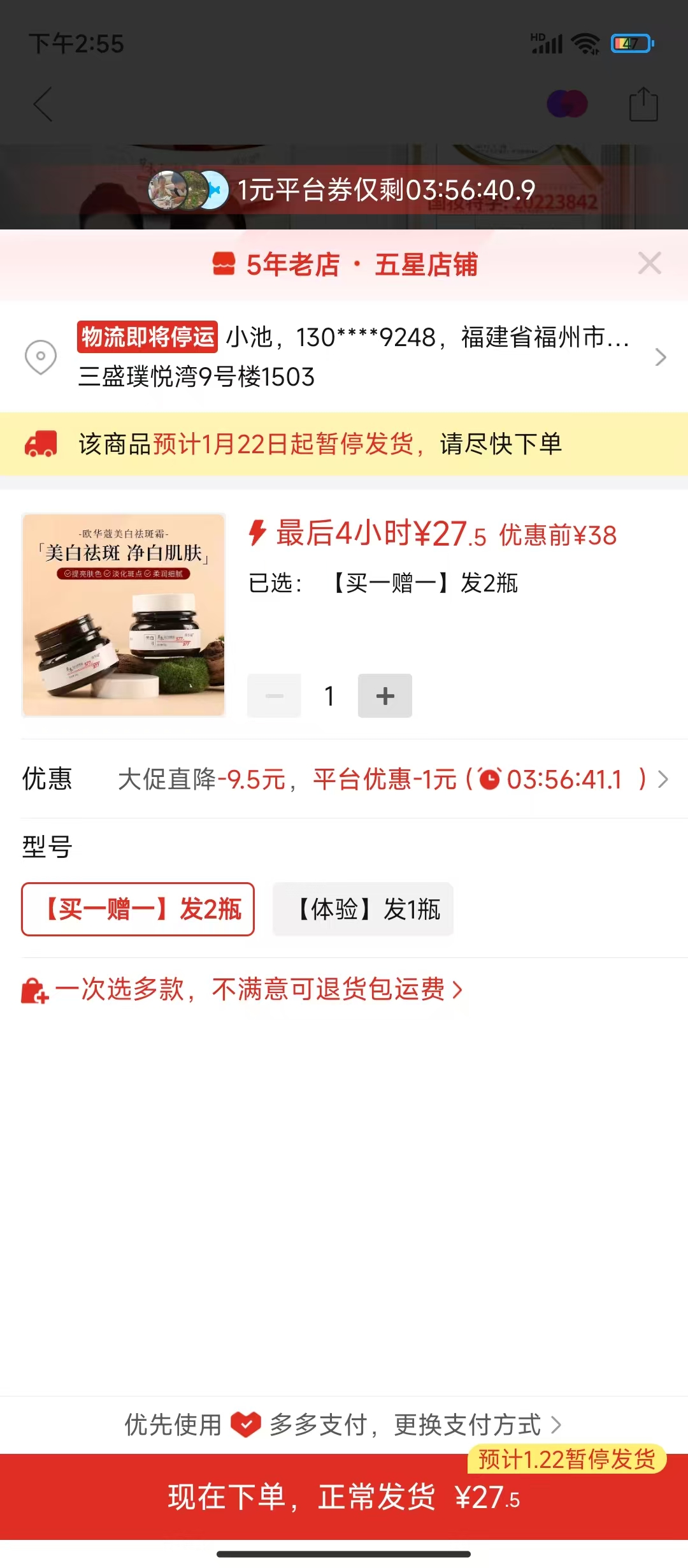View the whitening cream product image
Viewport: 688px width, 1568px height.
124,615
